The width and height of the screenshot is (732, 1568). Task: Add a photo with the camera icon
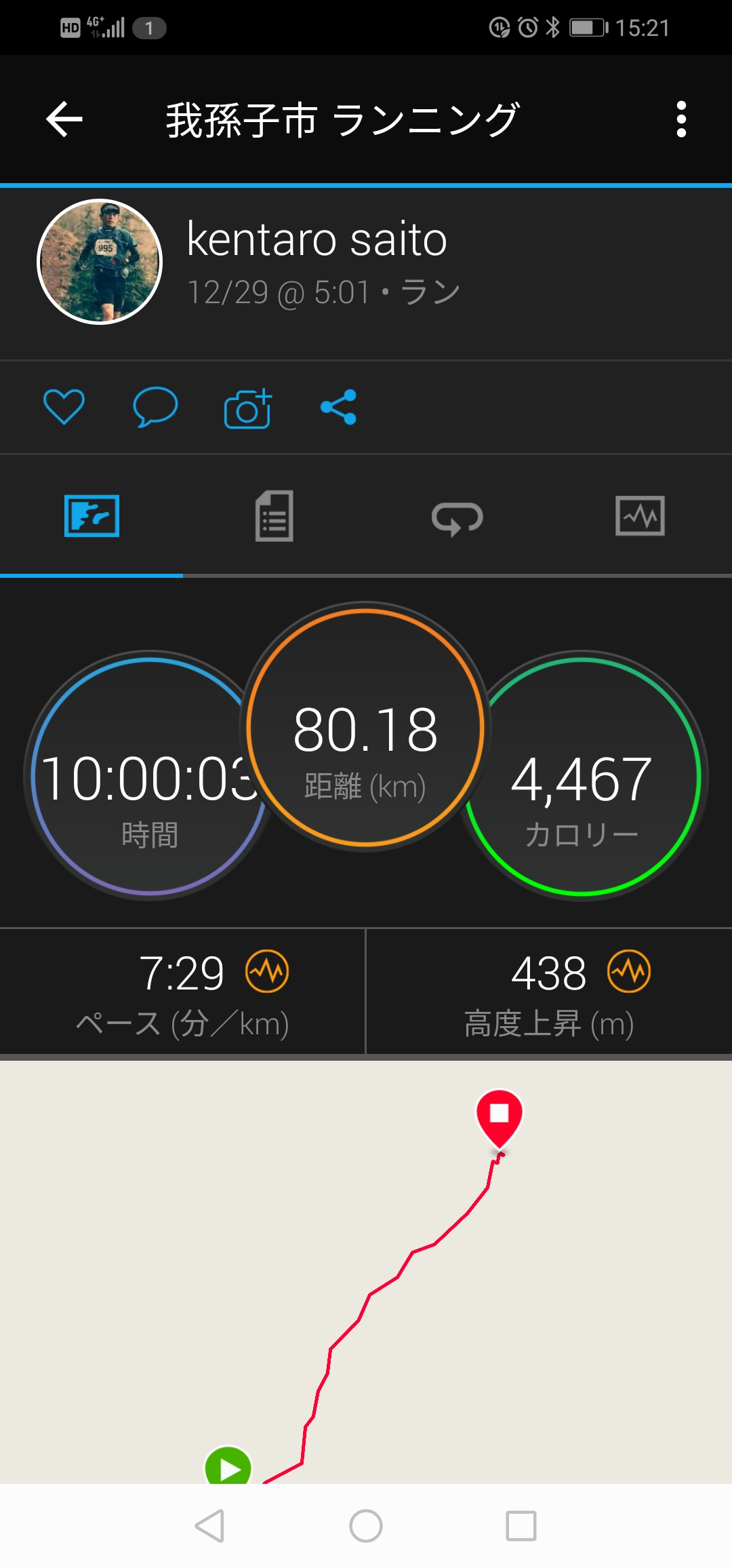click(247, 408)
